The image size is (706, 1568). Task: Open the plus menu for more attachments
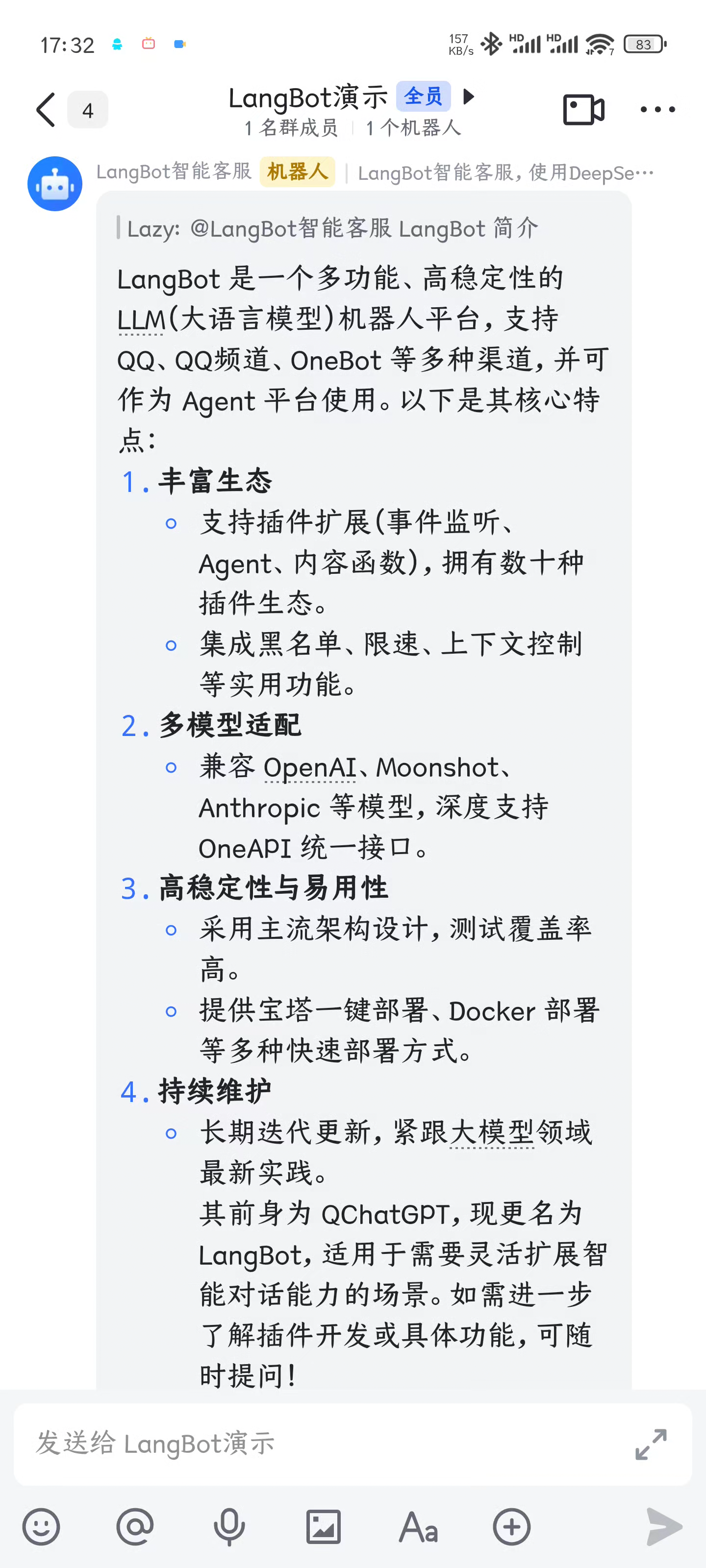512,1527
